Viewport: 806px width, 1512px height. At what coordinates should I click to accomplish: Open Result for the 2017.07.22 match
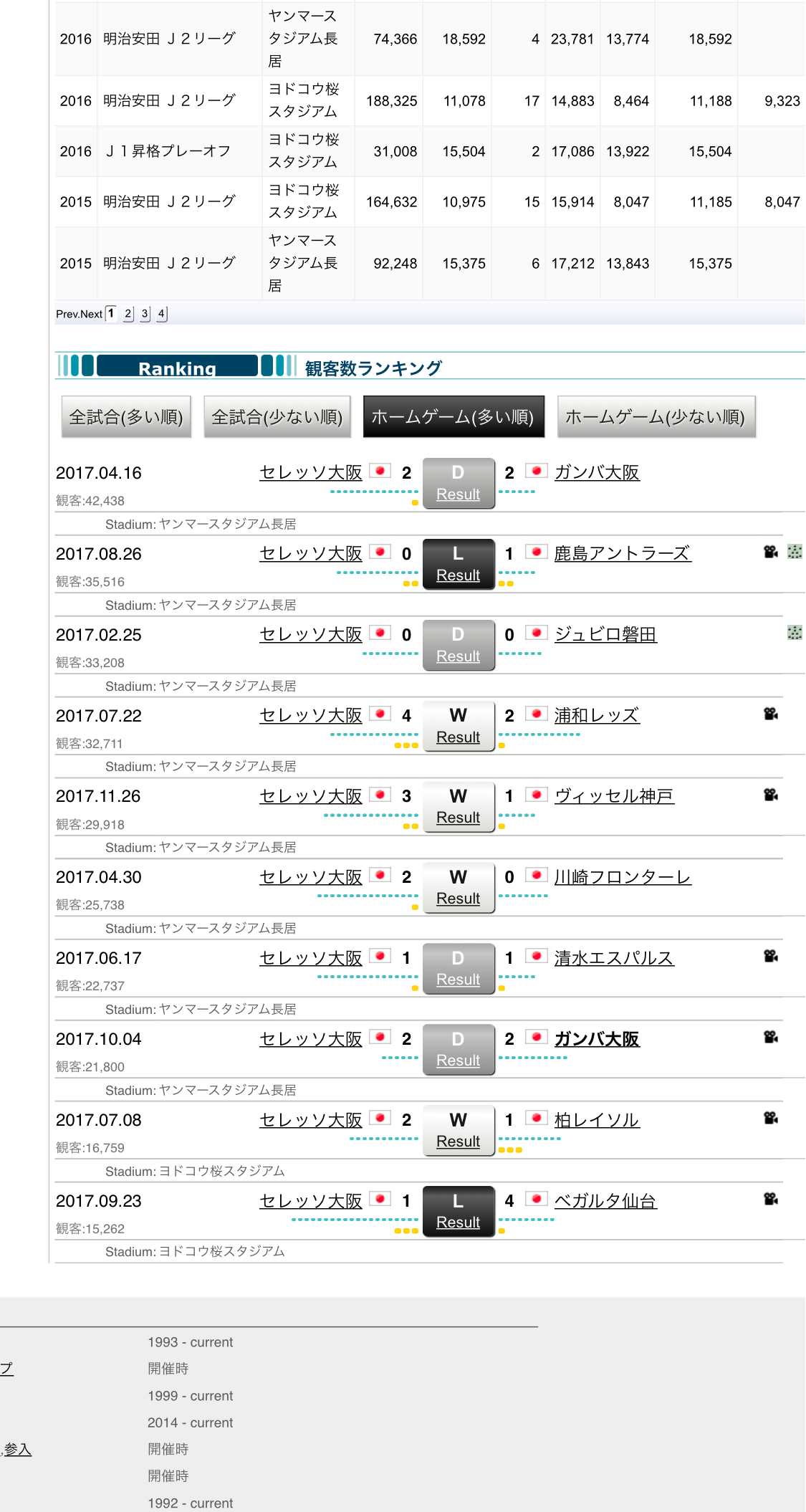click(x=458, y=737)
